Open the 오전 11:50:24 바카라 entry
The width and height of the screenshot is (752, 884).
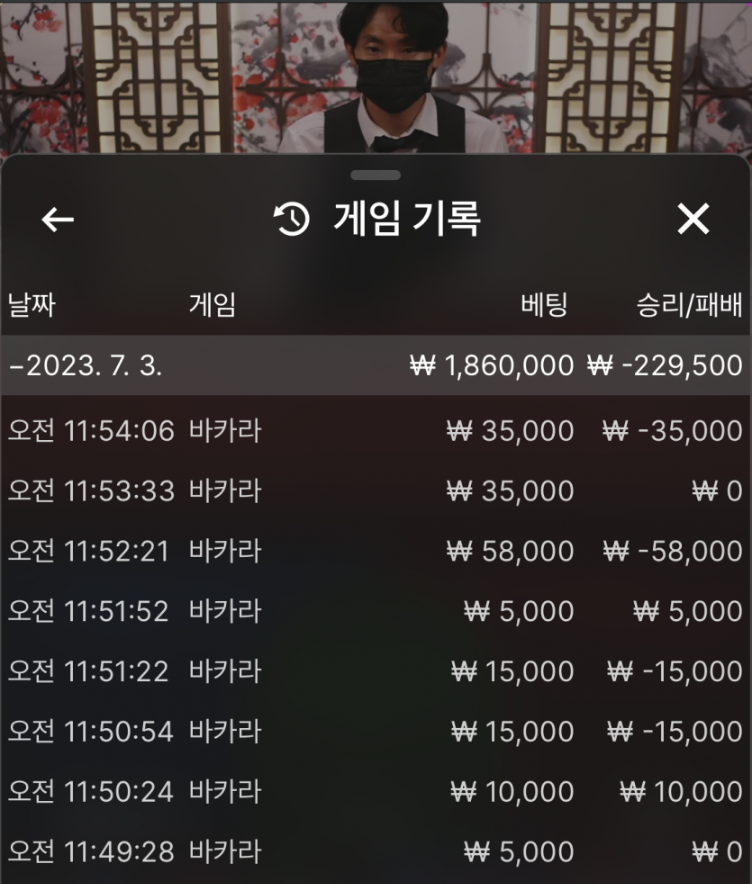(x=375, y=792)
